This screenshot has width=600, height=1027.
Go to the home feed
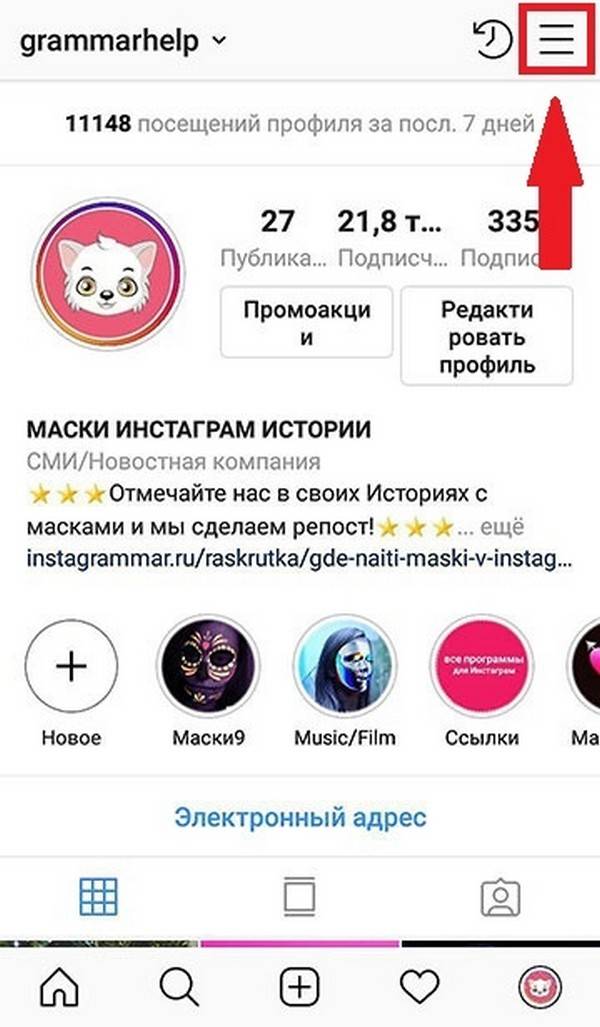(x=60, y=988)
